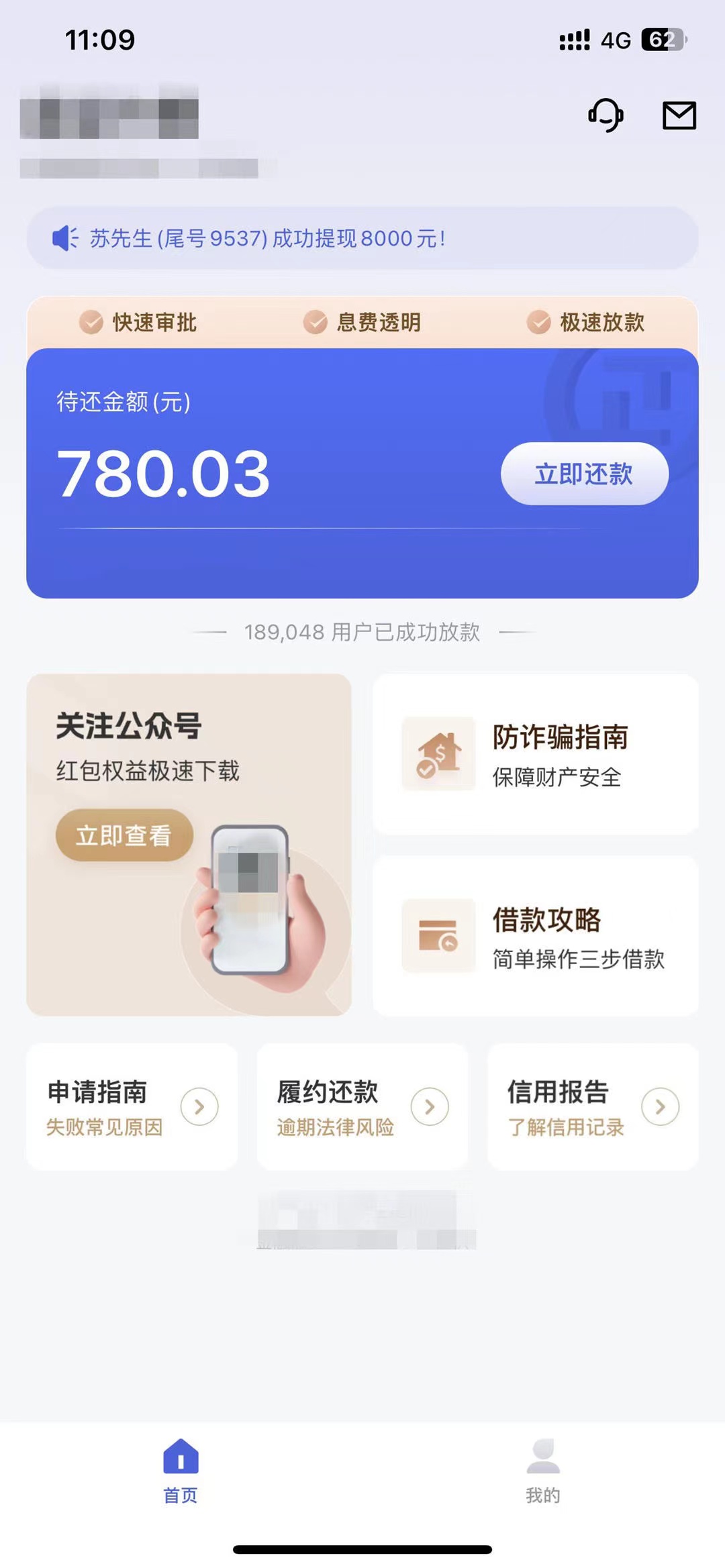725x1568 pixels.
Task: Open 申请指南 failure reasons card
Action: coord(132,1106)
